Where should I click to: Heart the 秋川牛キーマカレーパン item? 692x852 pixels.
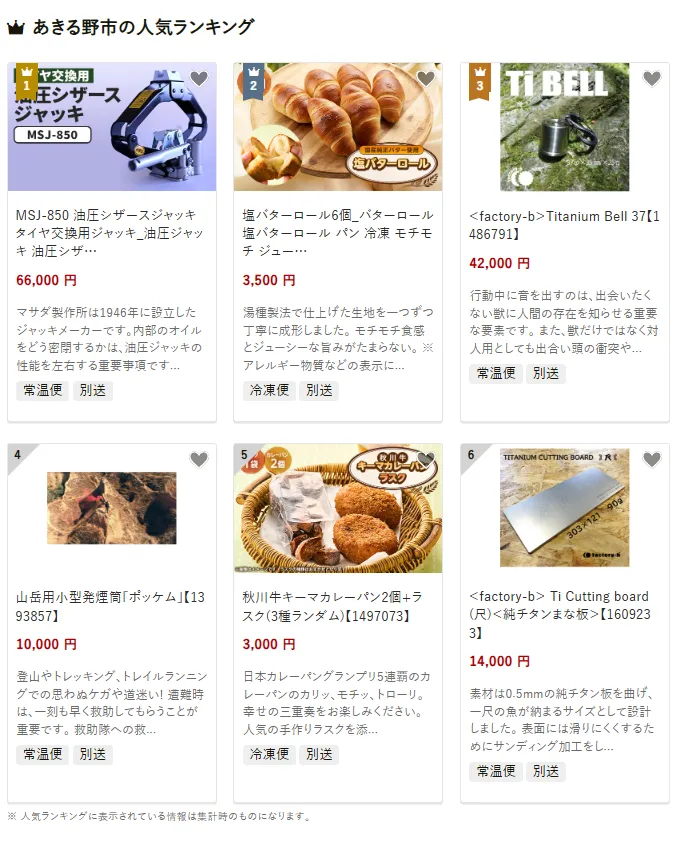(426, 460)
